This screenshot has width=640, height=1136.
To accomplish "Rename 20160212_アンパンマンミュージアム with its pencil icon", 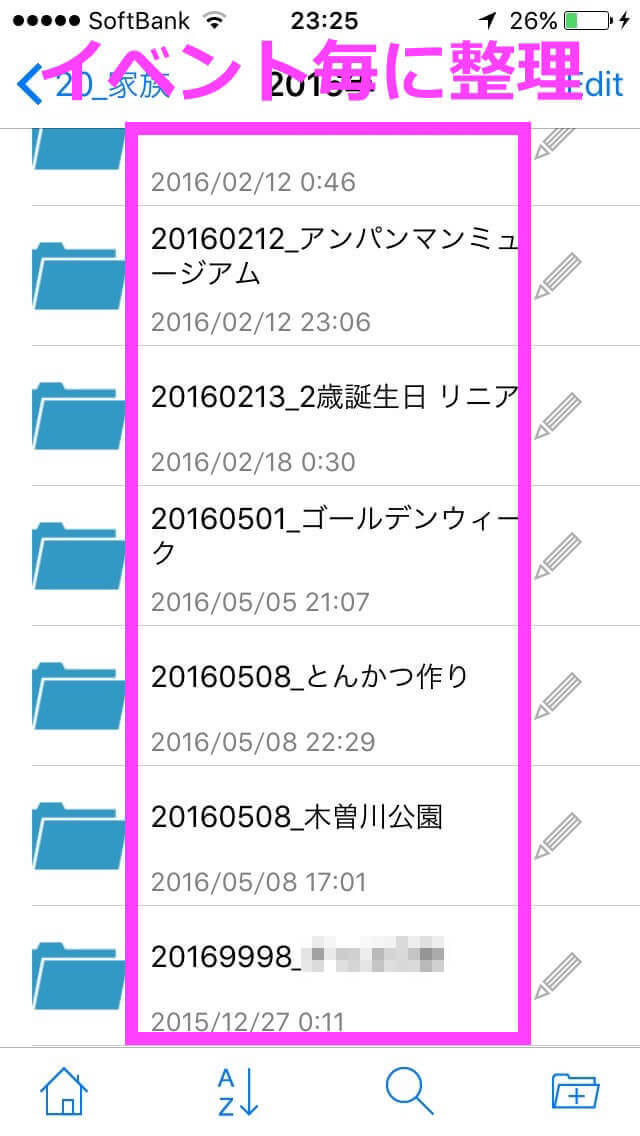I will pyautogui.click(x=558, y=276).
